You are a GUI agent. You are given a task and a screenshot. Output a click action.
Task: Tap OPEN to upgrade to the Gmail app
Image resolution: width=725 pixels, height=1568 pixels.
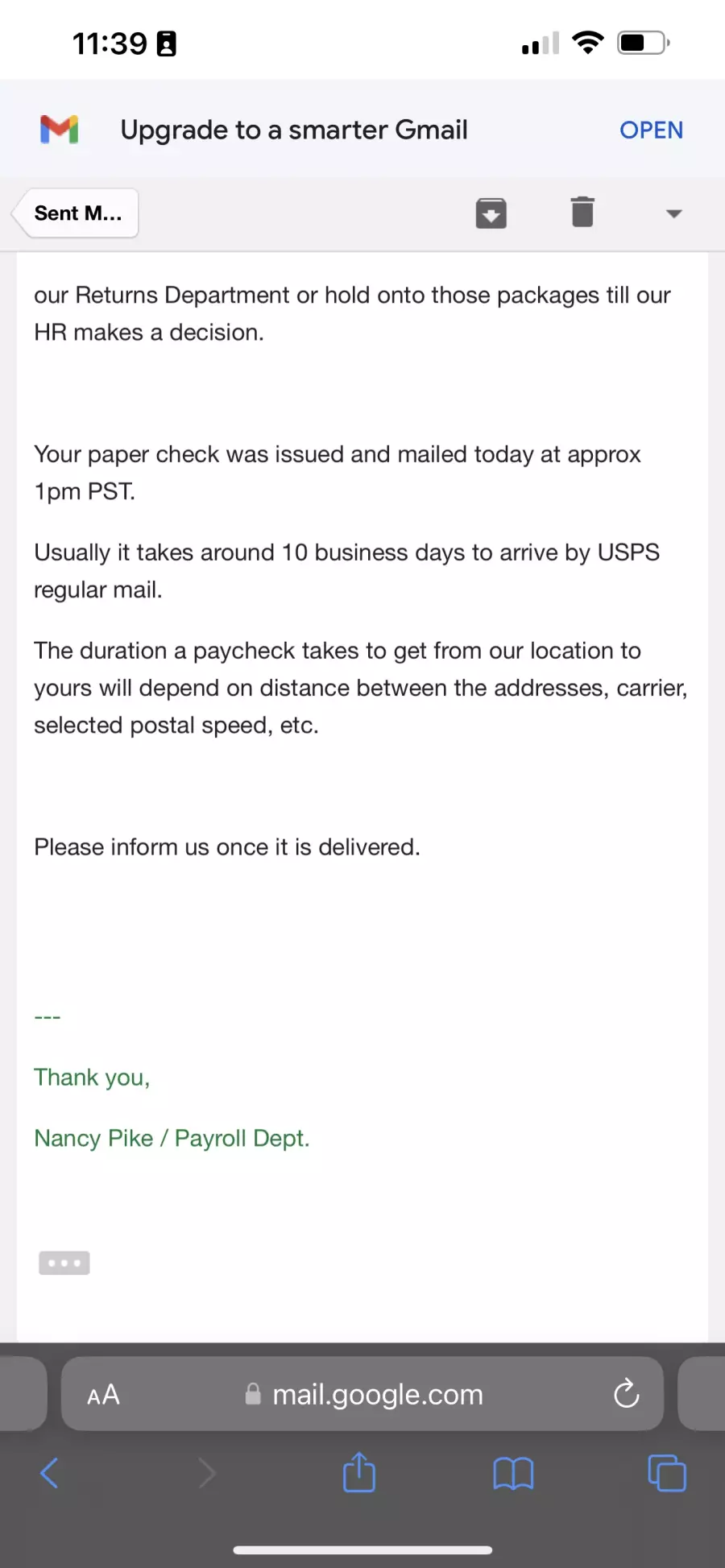(651, 130)
